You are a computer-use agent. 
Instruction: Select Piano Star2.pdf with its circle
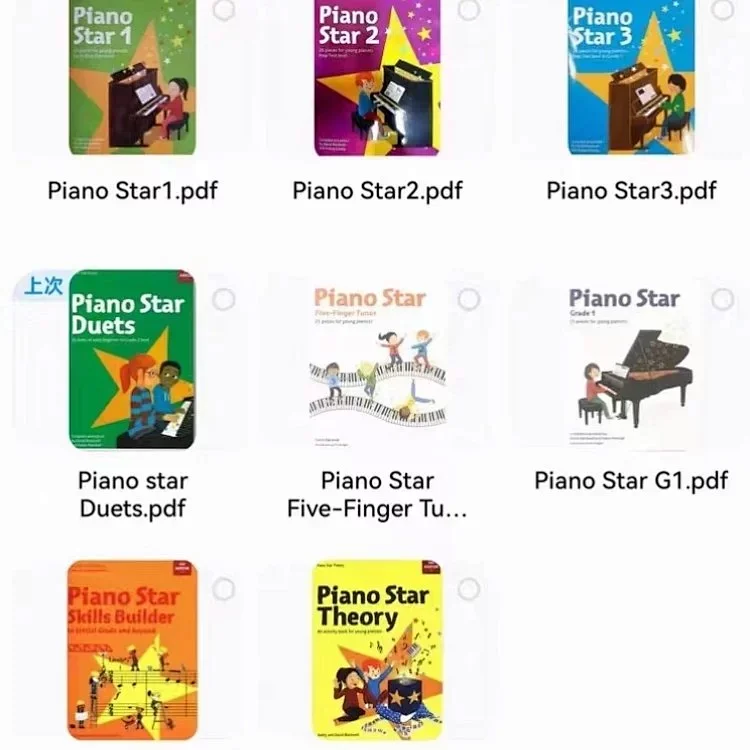pos(469,10)
